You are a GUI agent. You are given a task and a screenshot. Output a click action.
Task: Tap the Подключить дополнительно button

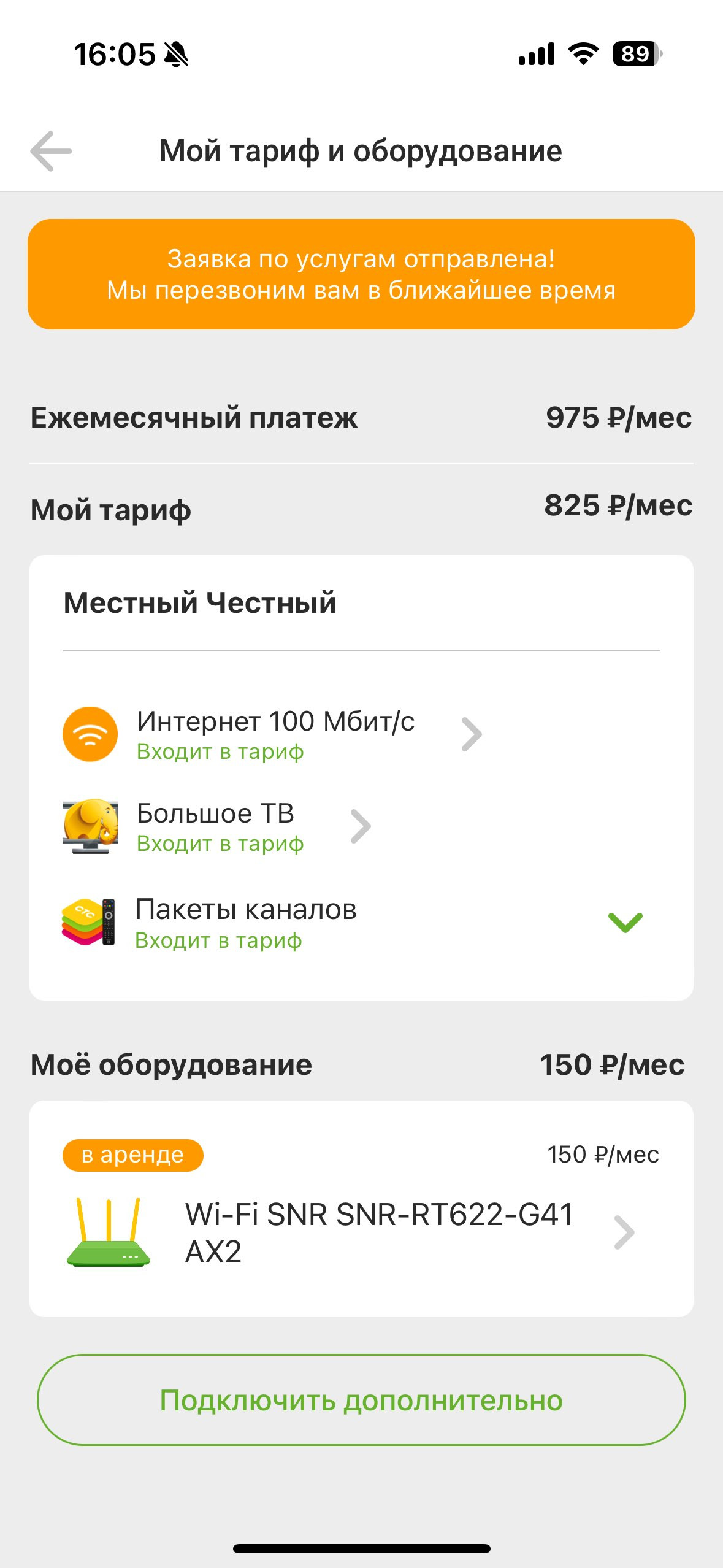(361, 1400)
